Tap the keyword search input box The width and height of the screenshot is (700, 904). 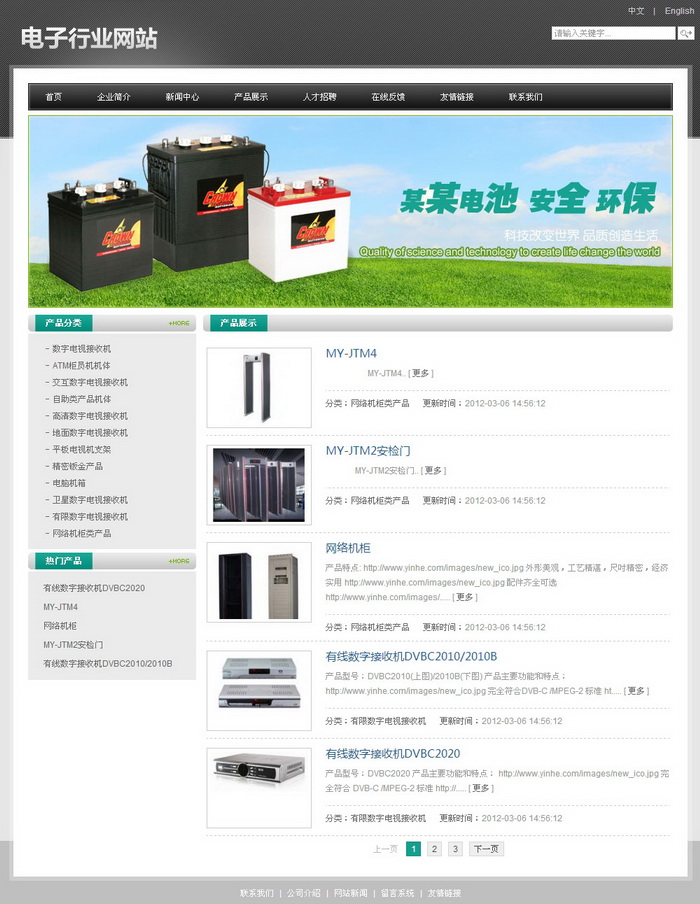(613, 33)
